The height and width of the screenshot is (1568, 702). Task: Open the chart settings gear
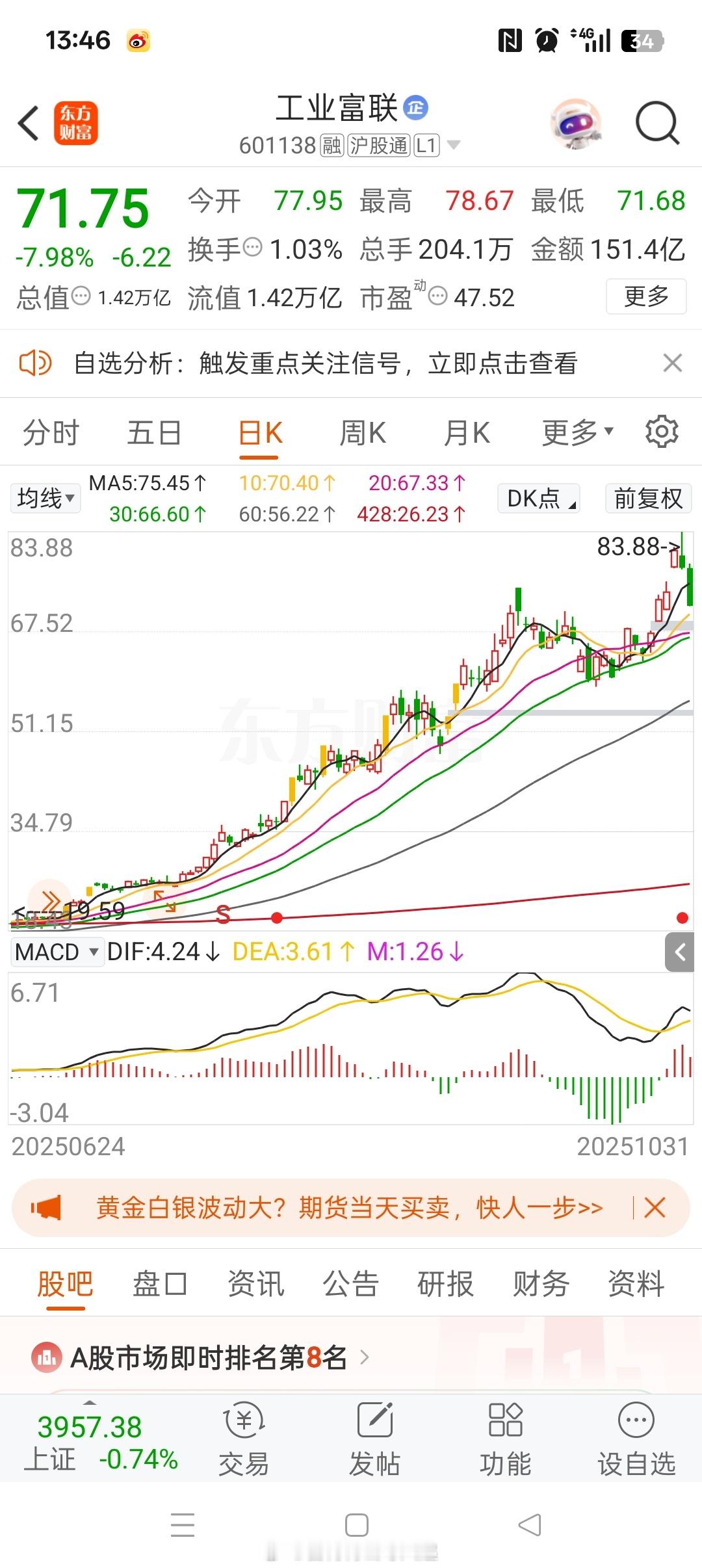coord(661,431)
